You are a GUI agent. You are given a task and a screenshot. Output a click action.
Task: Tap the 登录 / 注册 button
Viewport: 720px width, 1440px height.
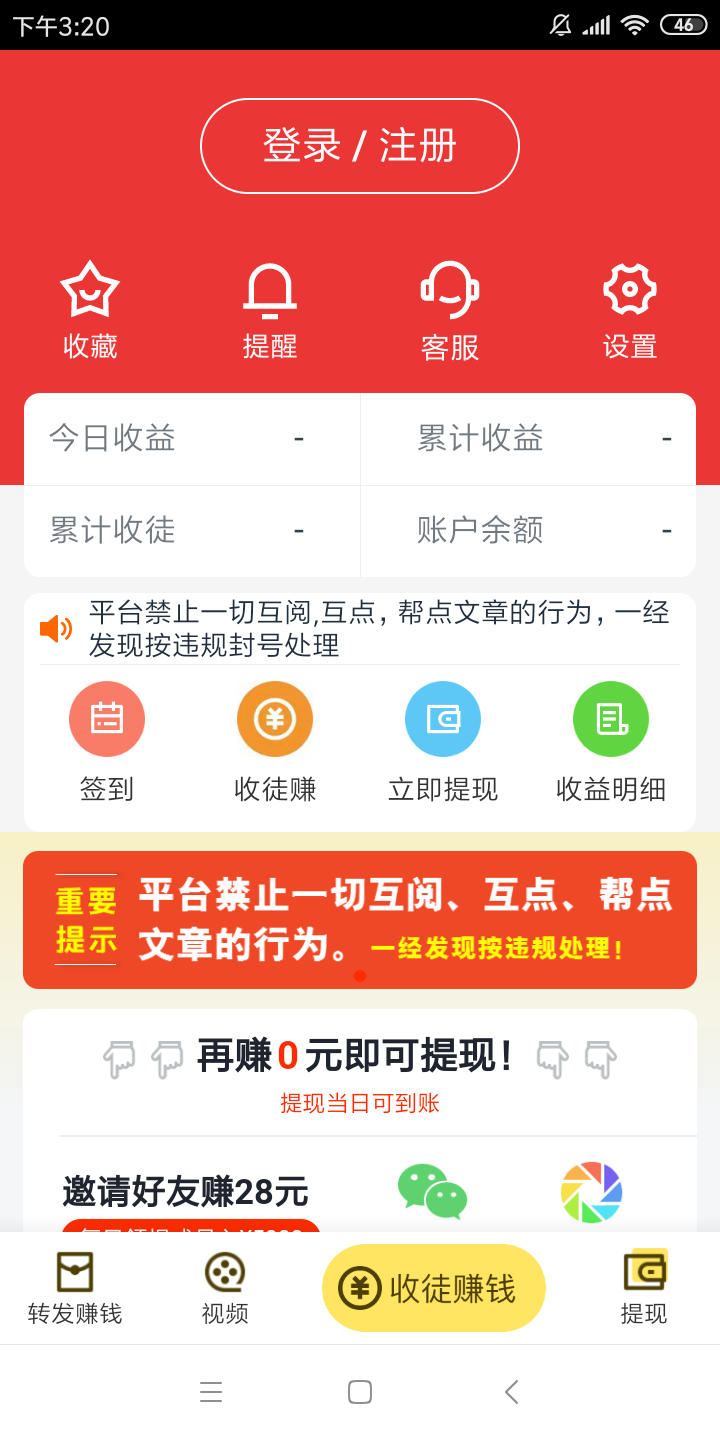[360, 146]
